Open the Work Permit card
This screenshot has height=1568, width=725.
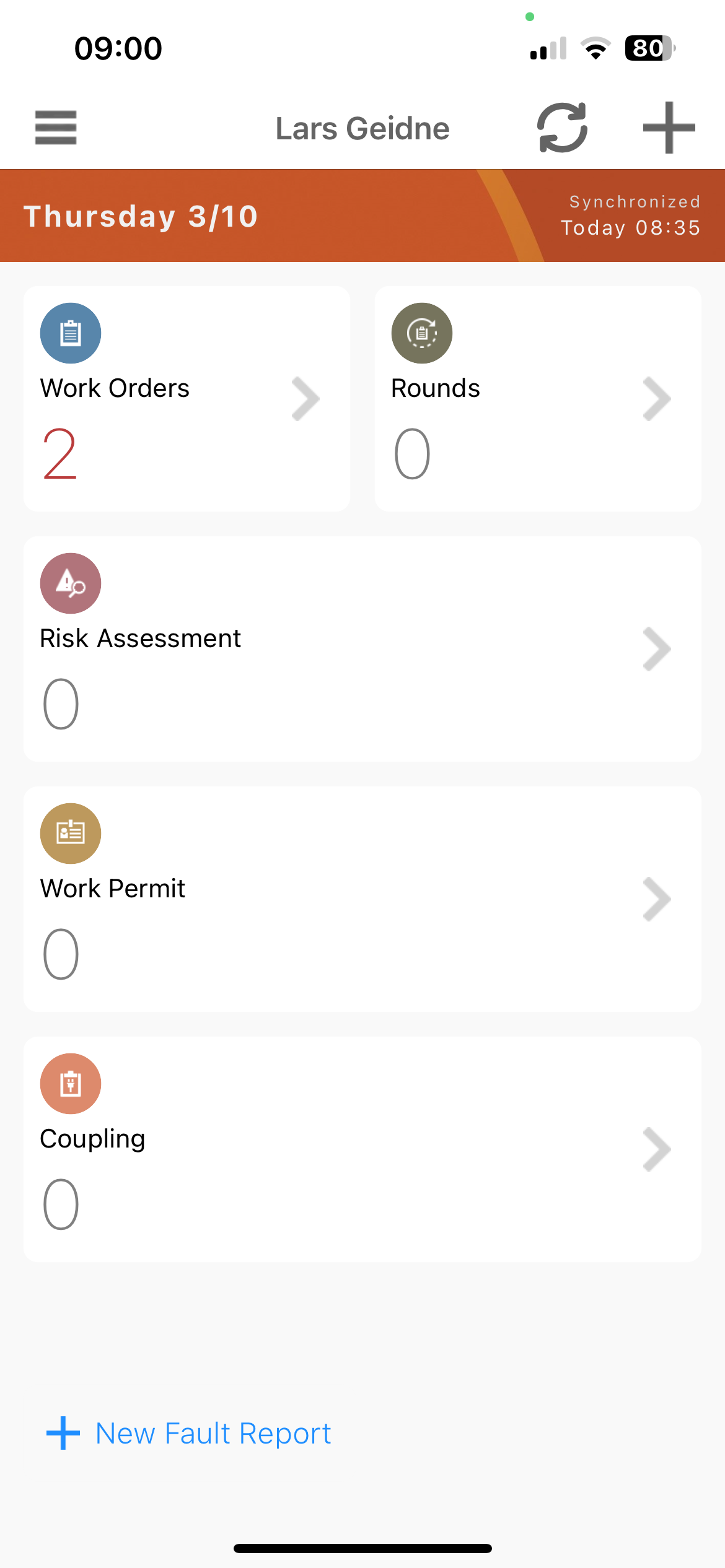click(x=362, y=899)
